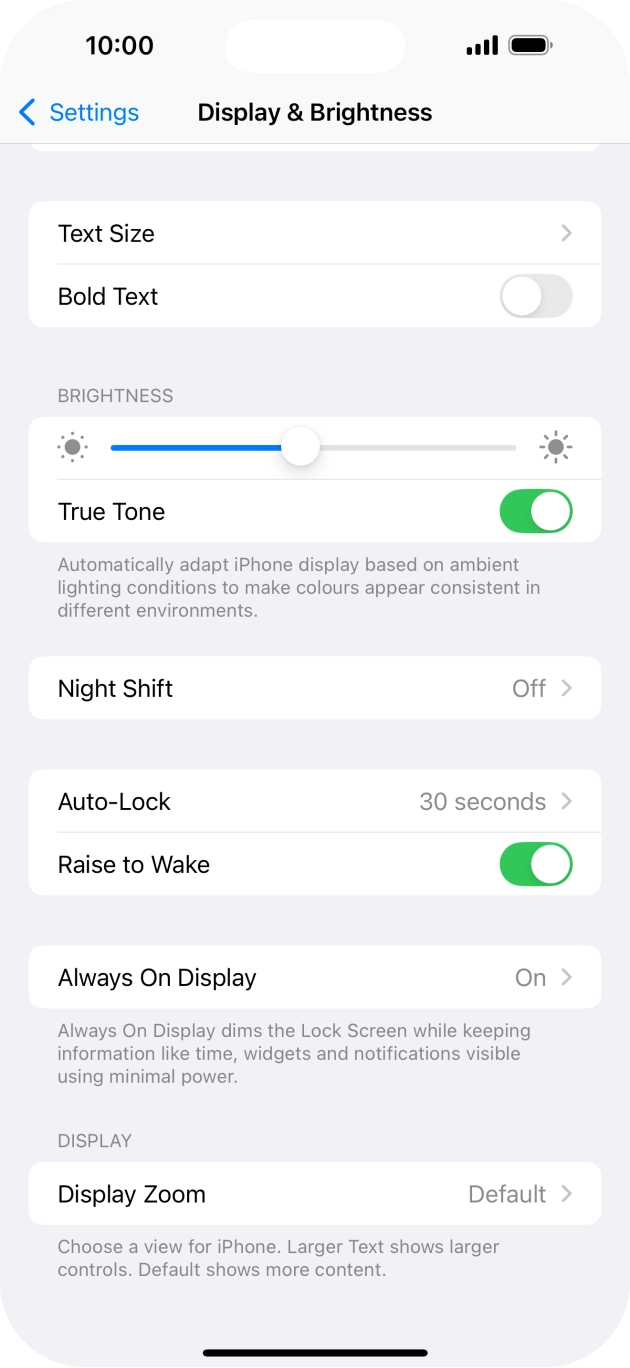This screenshot has height=1368, width=630.
Task: Go back to Settings
Action: tap(79, 112)
